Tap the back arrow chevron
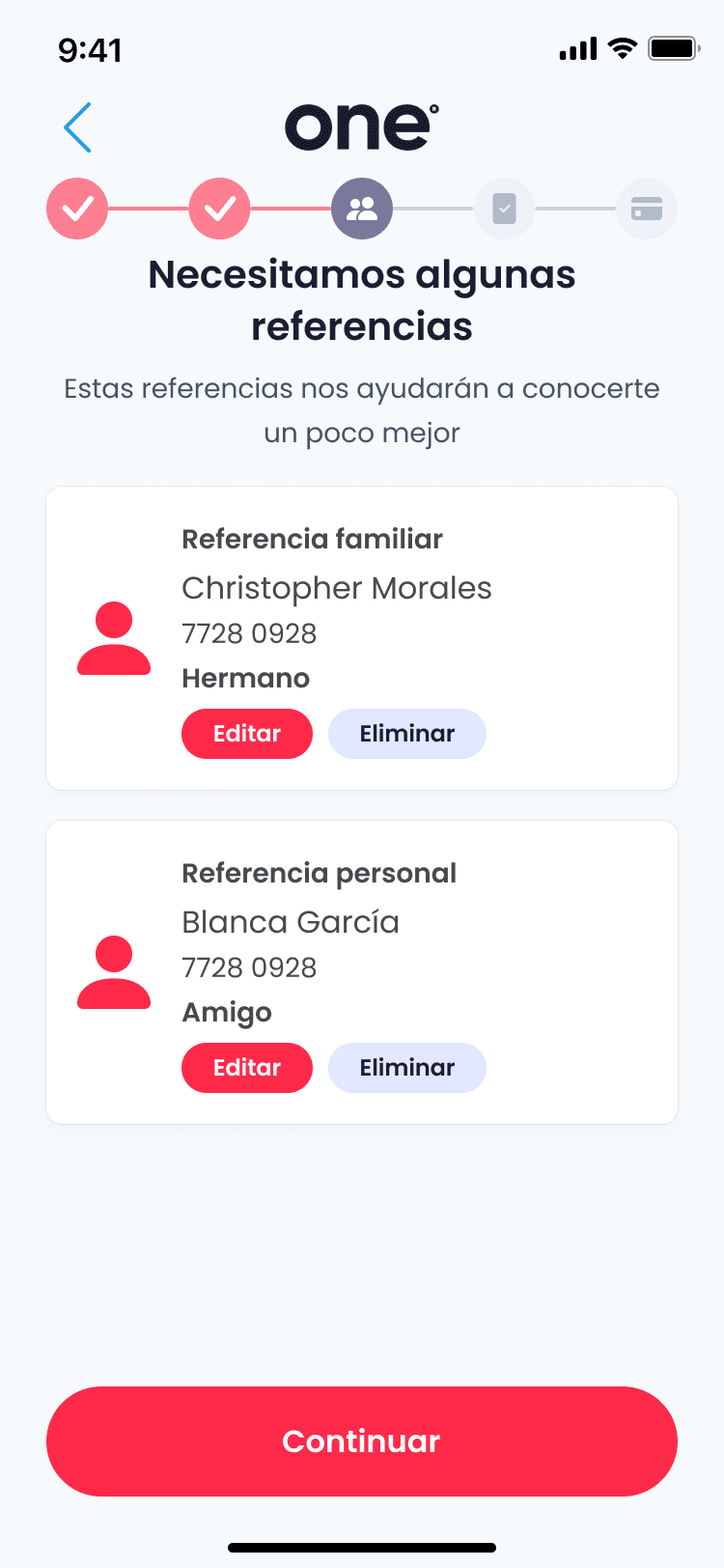Viewport: 724px width, 1568px height. pos(77,126)
